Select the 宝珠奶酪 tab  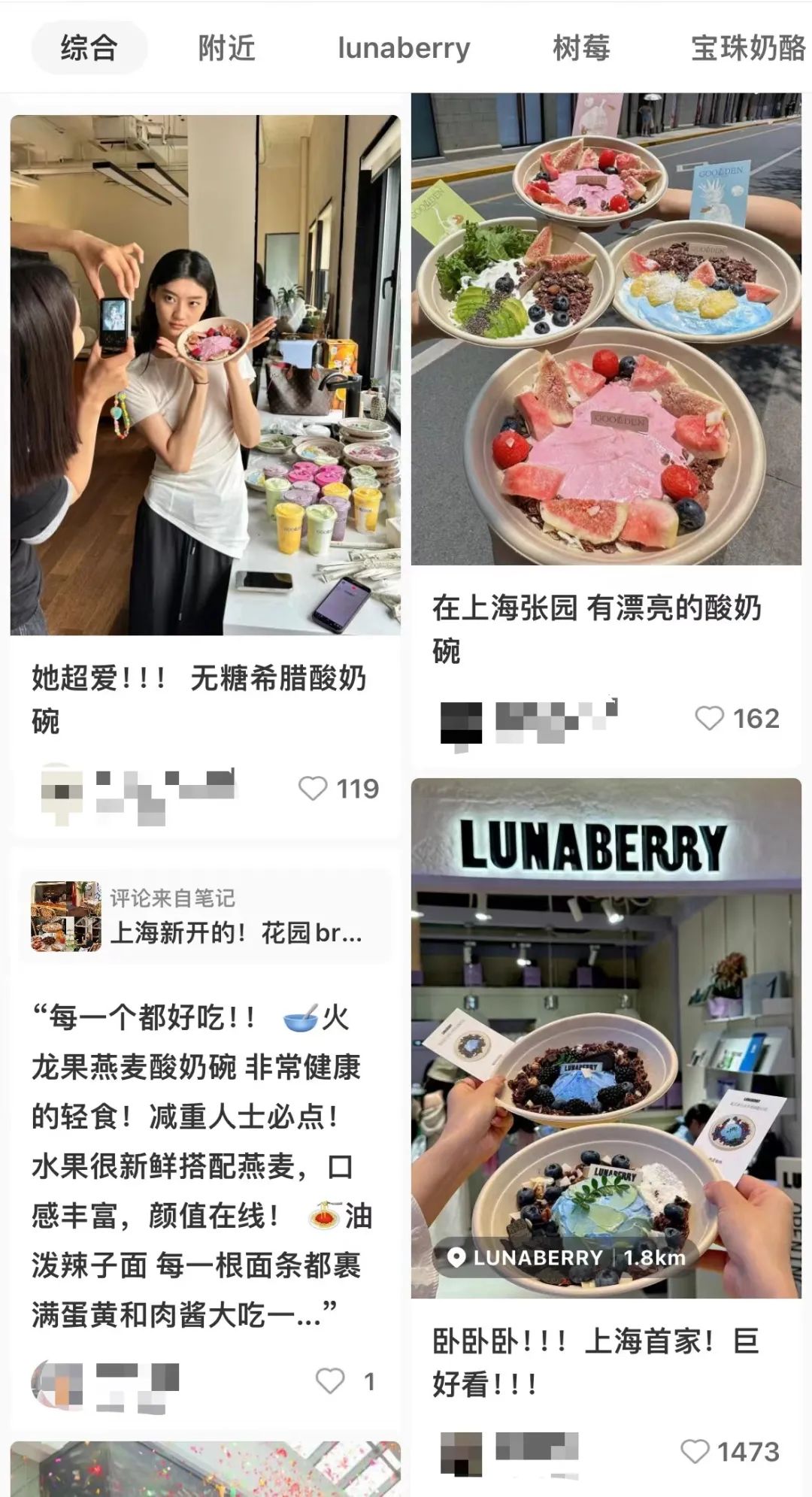[747, 48]
